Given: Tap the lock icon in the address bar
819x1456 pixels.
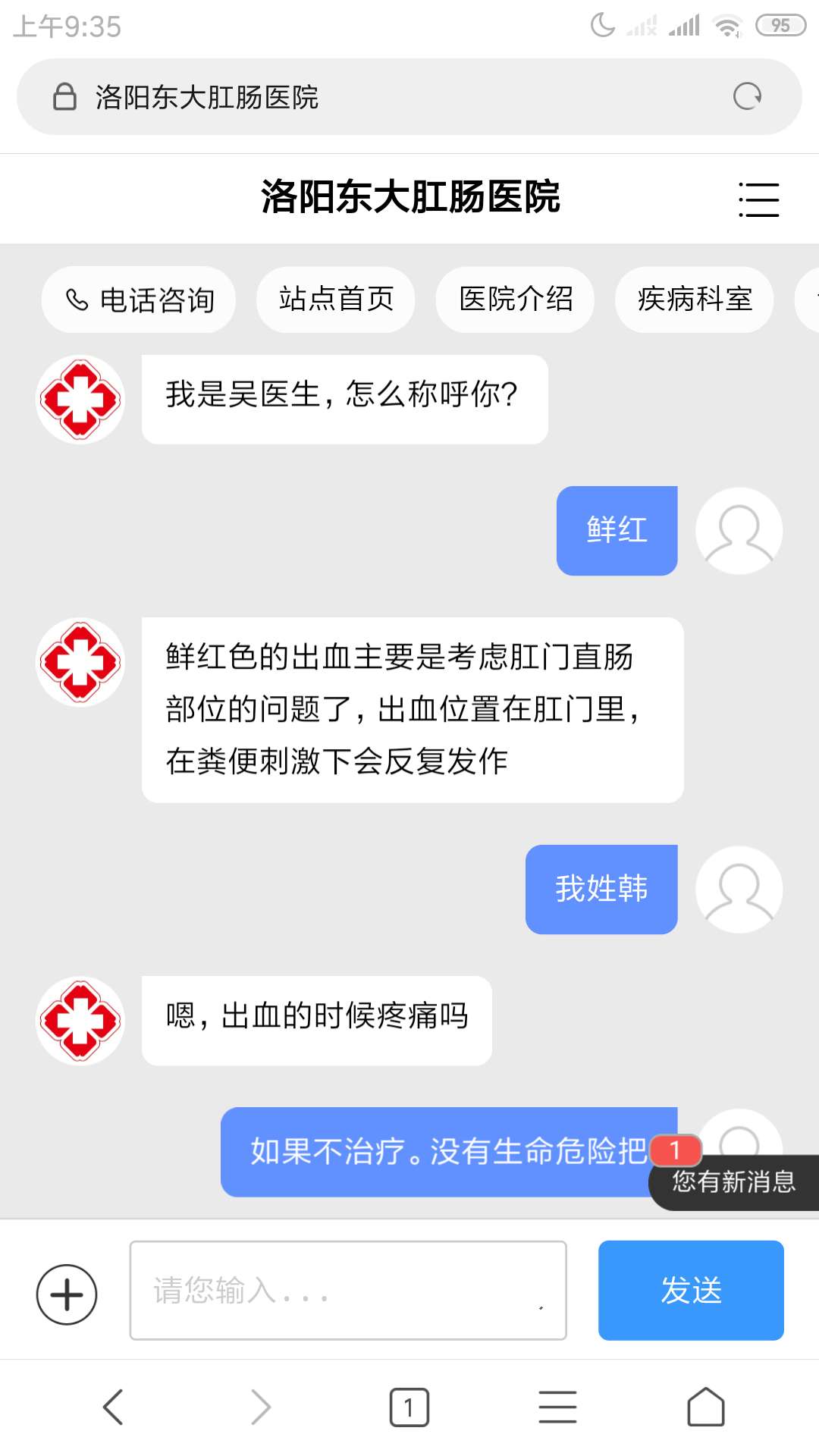Looking at the screenshot, I should tap(64, 96).
